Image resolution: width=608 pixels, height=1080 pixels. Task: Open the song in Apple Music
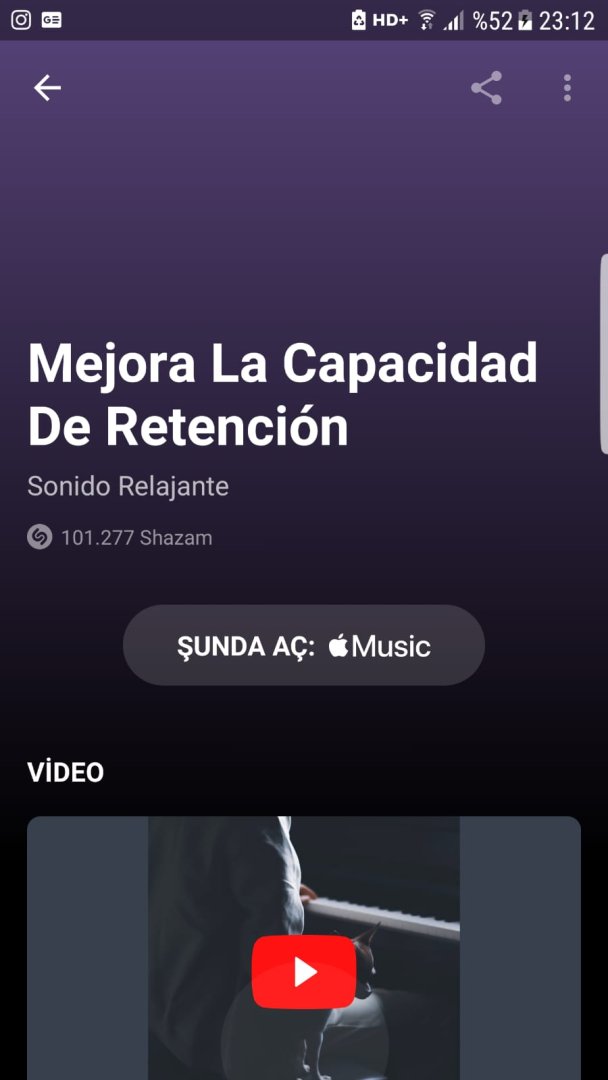(304, 645)
